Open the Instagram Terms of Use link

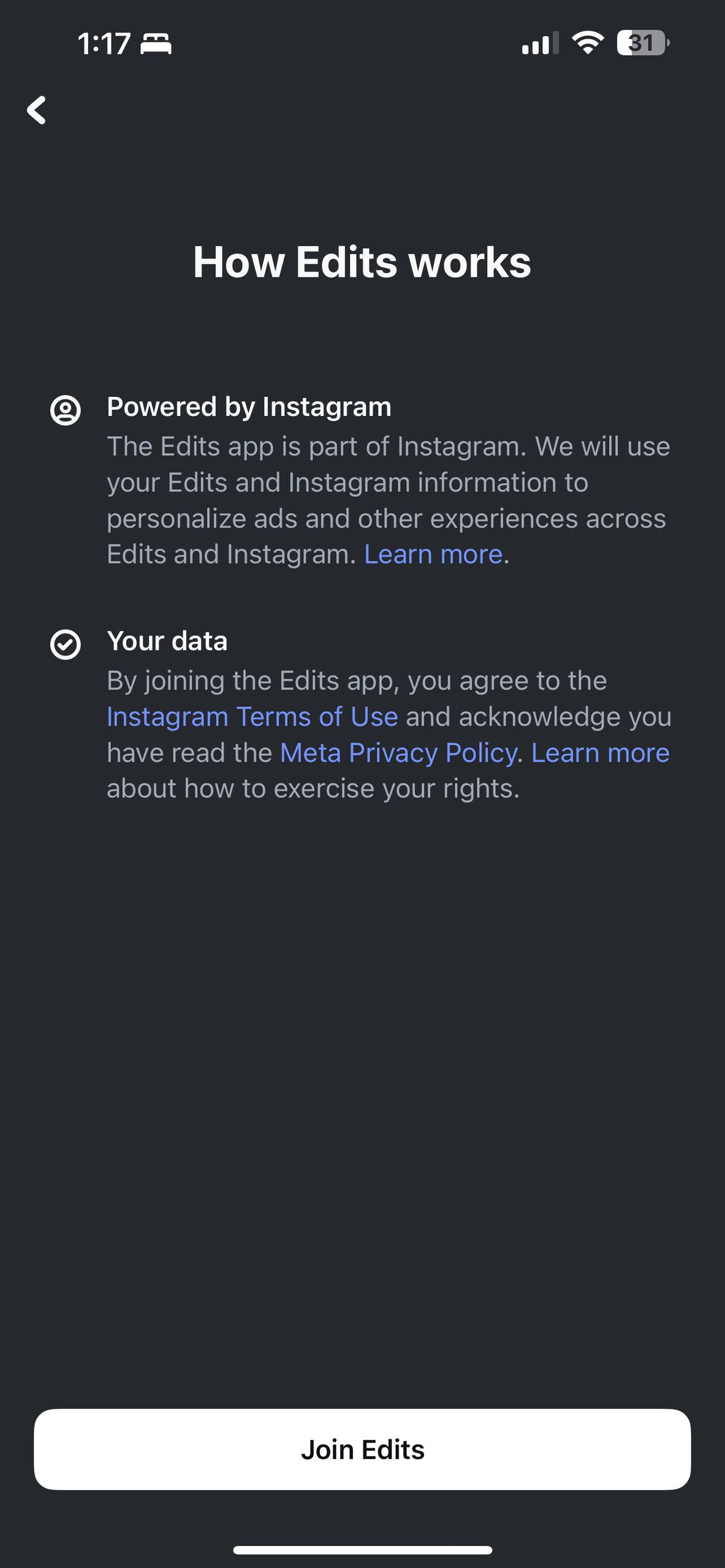point(252,717)
